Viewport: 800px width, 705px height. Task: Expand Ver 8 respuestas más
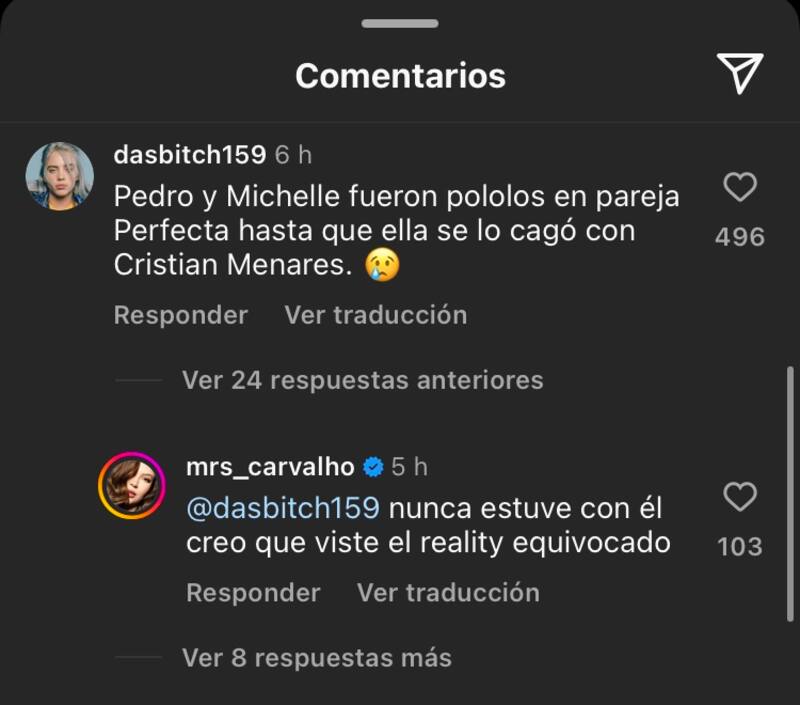pos(316,658)
